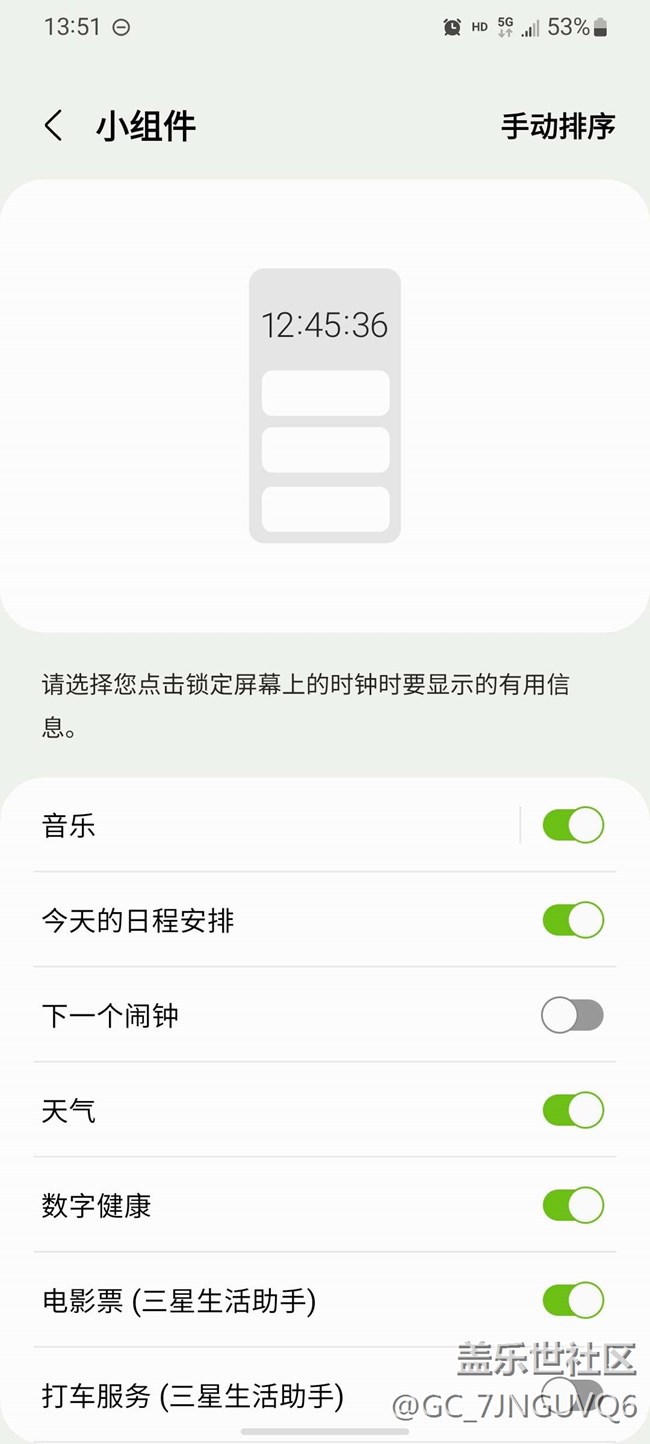Tap the 手动排序 button
This screenshot has width=650, height=1444.
[x=558, y=127]
